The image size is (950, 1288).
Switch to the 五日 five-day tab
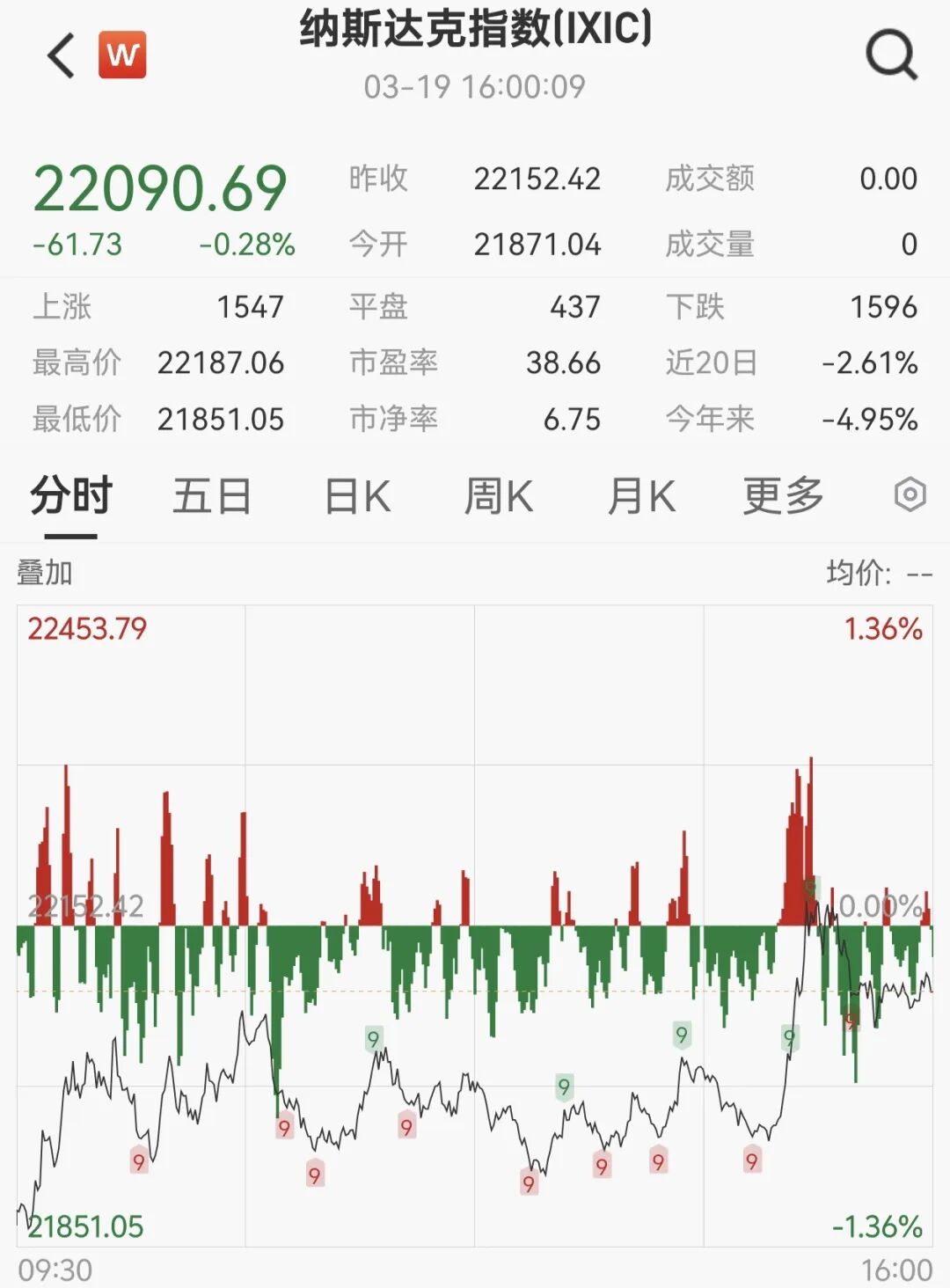pos(211,495)
